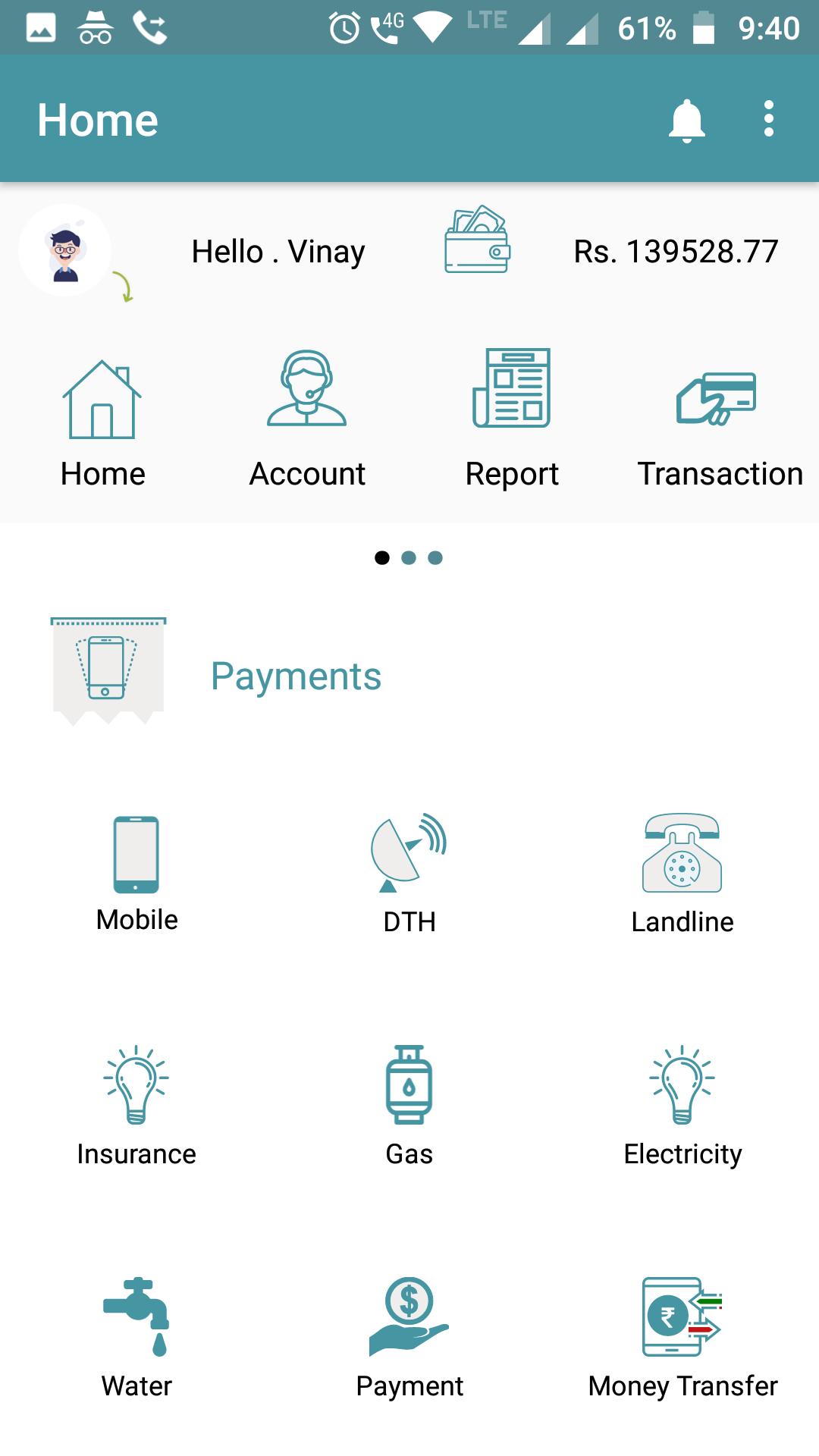Viewport: 819px width, 1456px height.
Task: Open the Transaction section
Action: pyautogui.click(x=718, y=421)
